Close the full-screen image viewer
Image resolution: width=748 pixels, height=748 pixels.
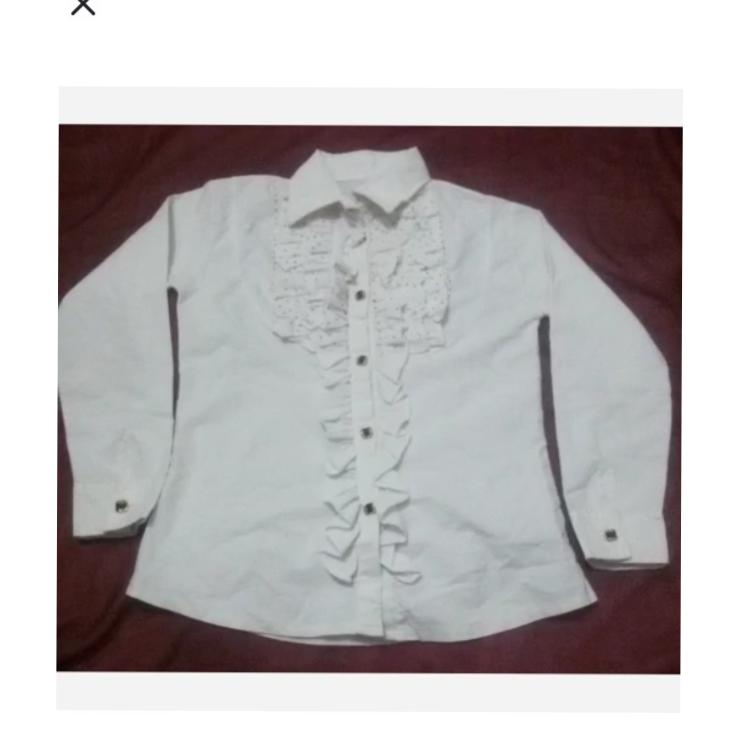click(x=83, y=6)
